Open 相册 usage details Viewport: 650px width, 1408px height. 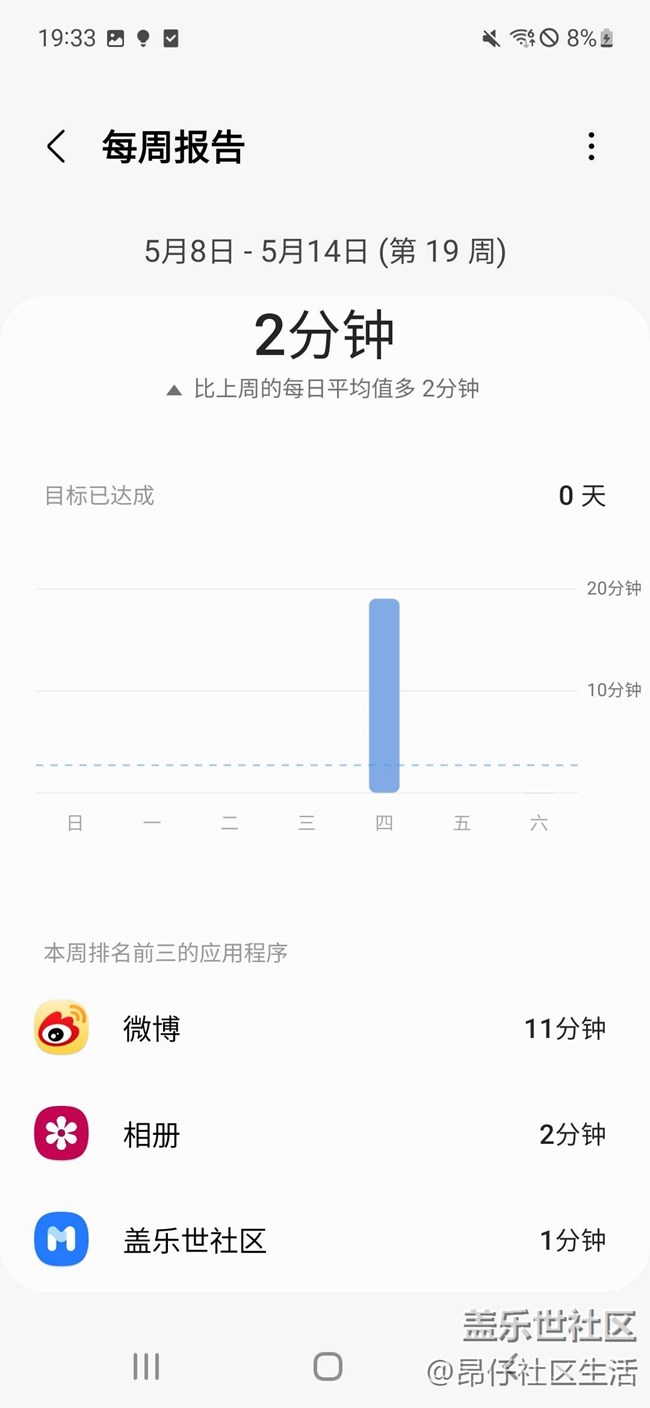(x=324, y=1134)
